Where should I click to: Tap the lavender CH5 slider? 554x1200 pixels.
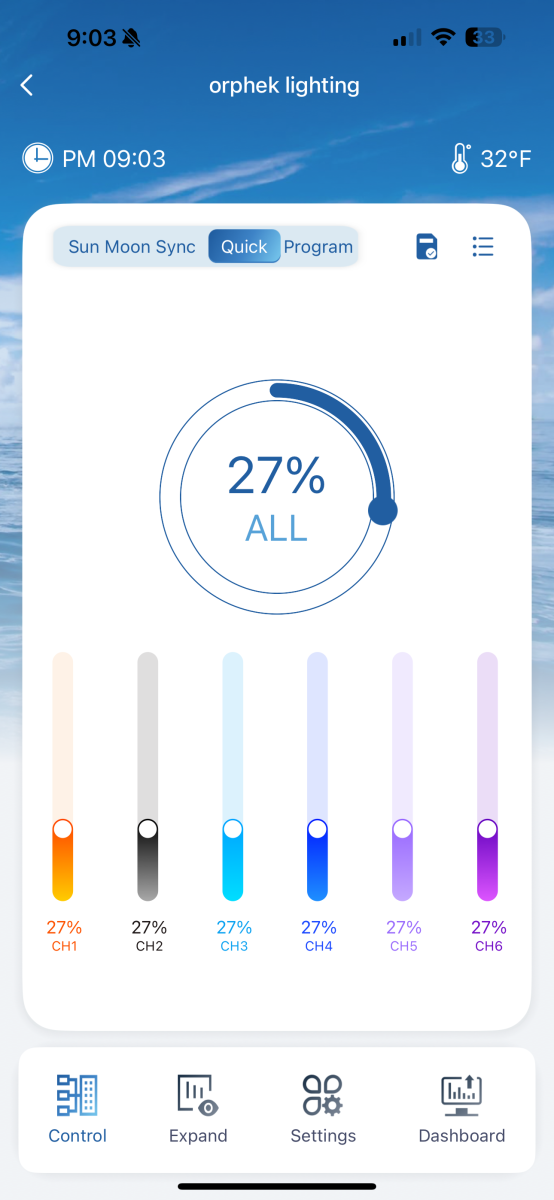(403, 776)
